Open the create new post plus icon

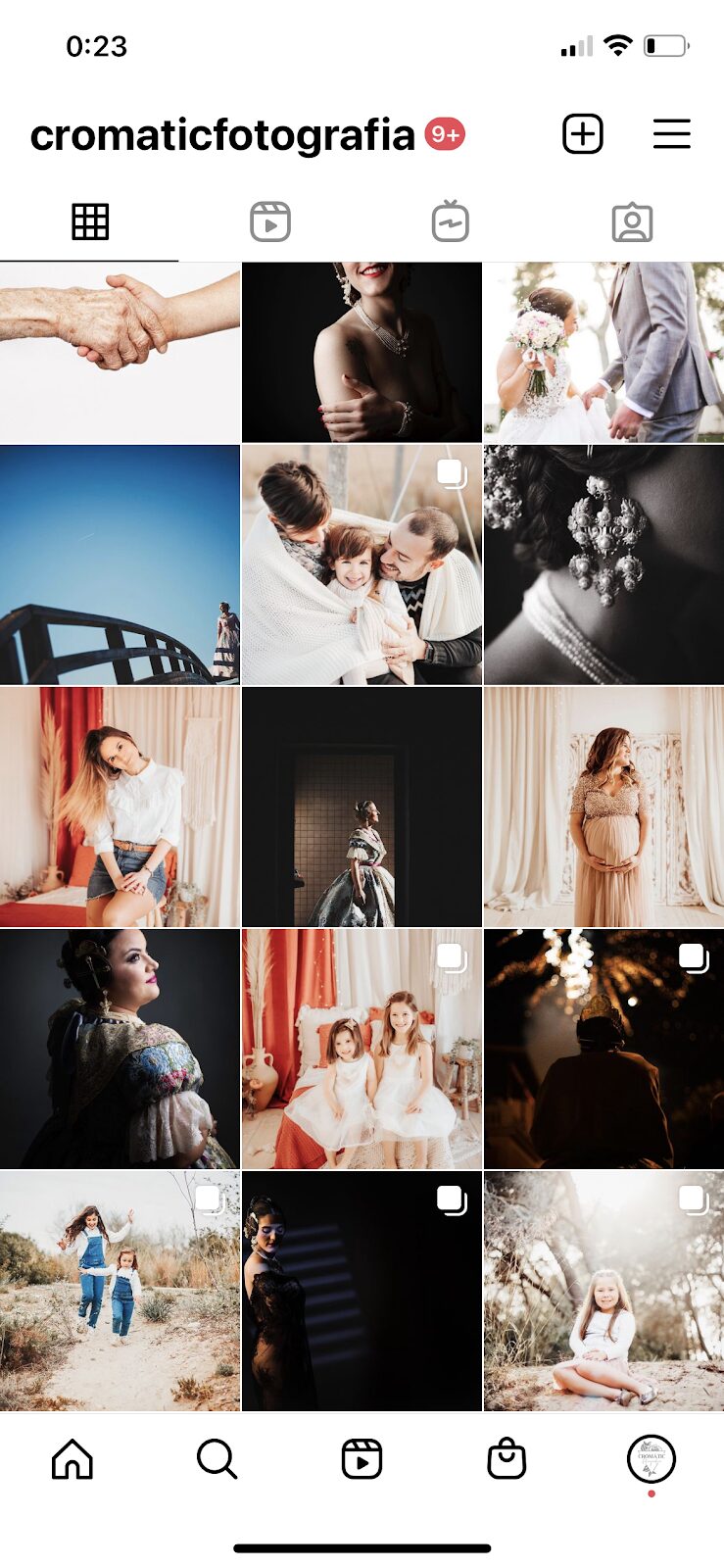tap(582, 134)
